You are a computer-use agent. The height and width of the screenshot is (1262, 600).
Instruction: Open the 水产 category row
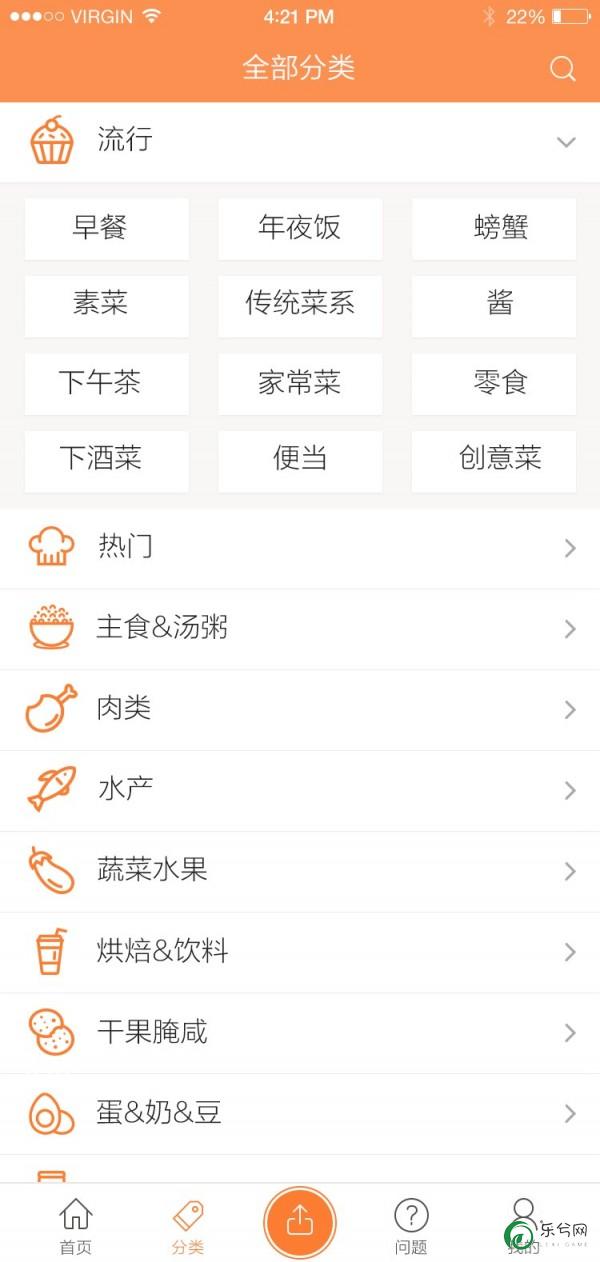[300, 791]
